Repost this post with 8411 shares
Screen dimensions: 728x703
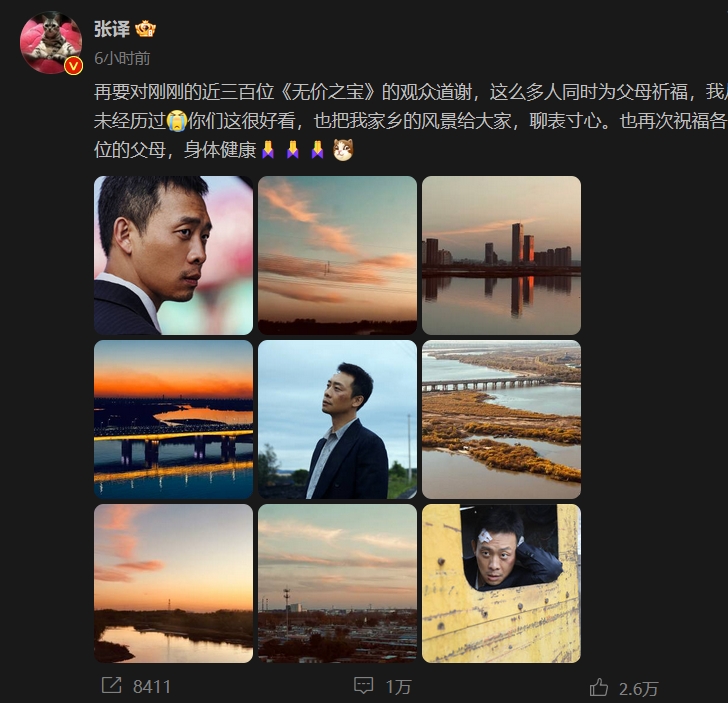pos(137,687)
